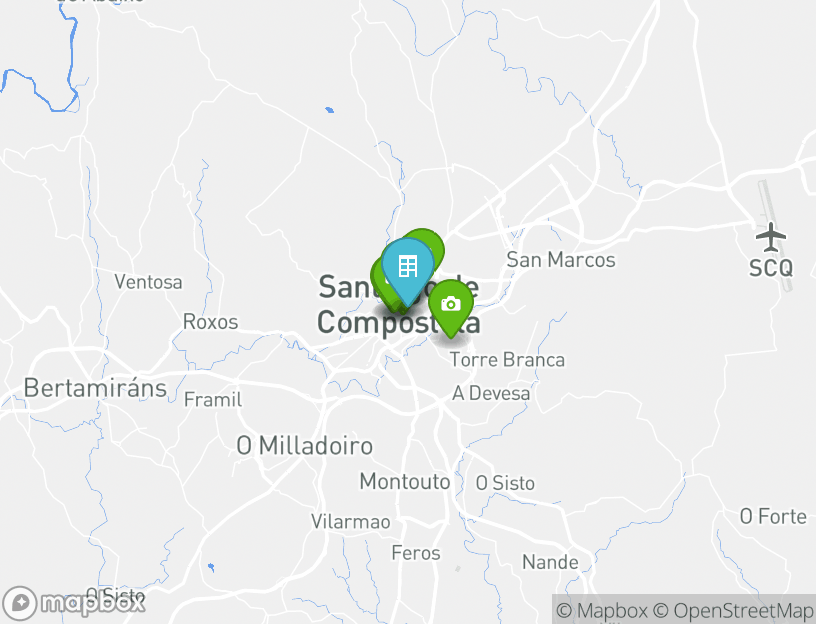Select the blue building map pin

[x=407, y=268]
